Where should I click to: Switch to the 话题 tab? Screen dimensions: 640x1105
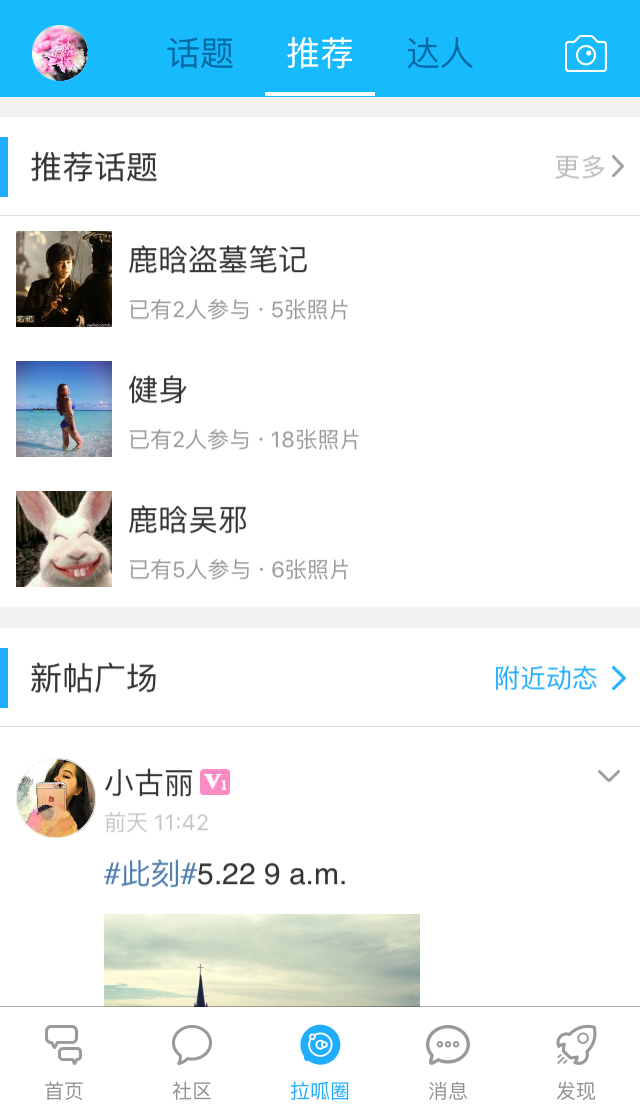click(200, 53)
